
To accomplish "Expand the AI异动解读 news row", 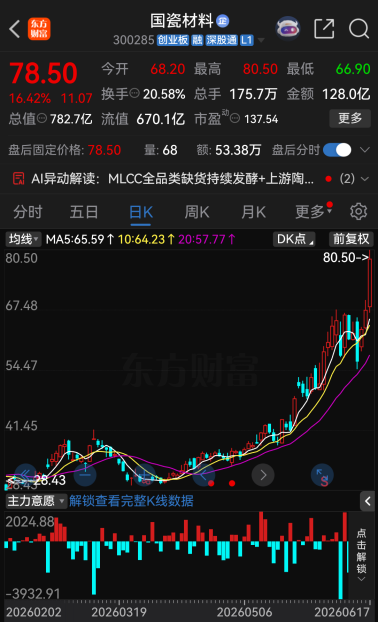I will tap(189, 179).
